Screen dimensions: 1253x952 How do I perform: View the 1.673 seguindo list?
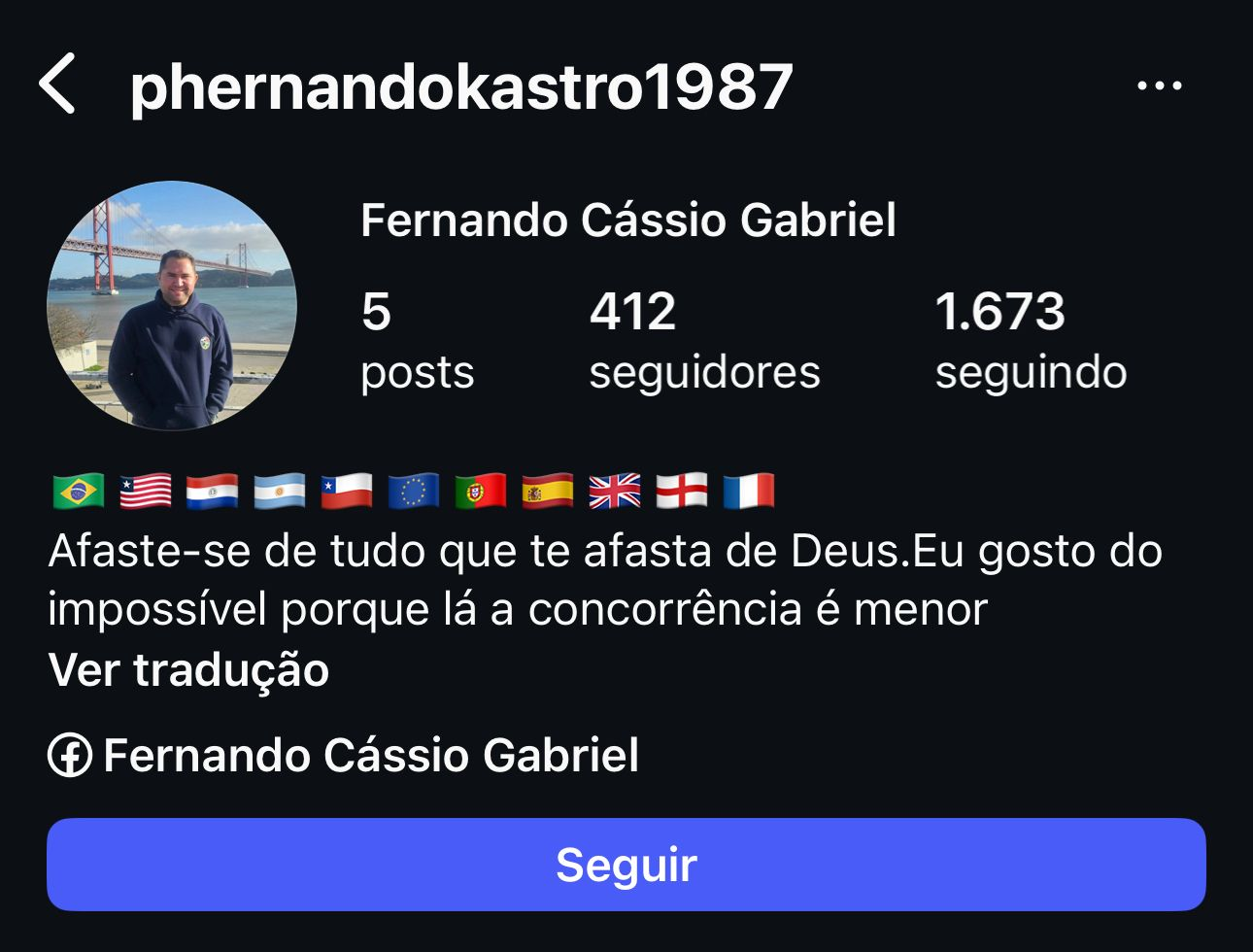1030,340
